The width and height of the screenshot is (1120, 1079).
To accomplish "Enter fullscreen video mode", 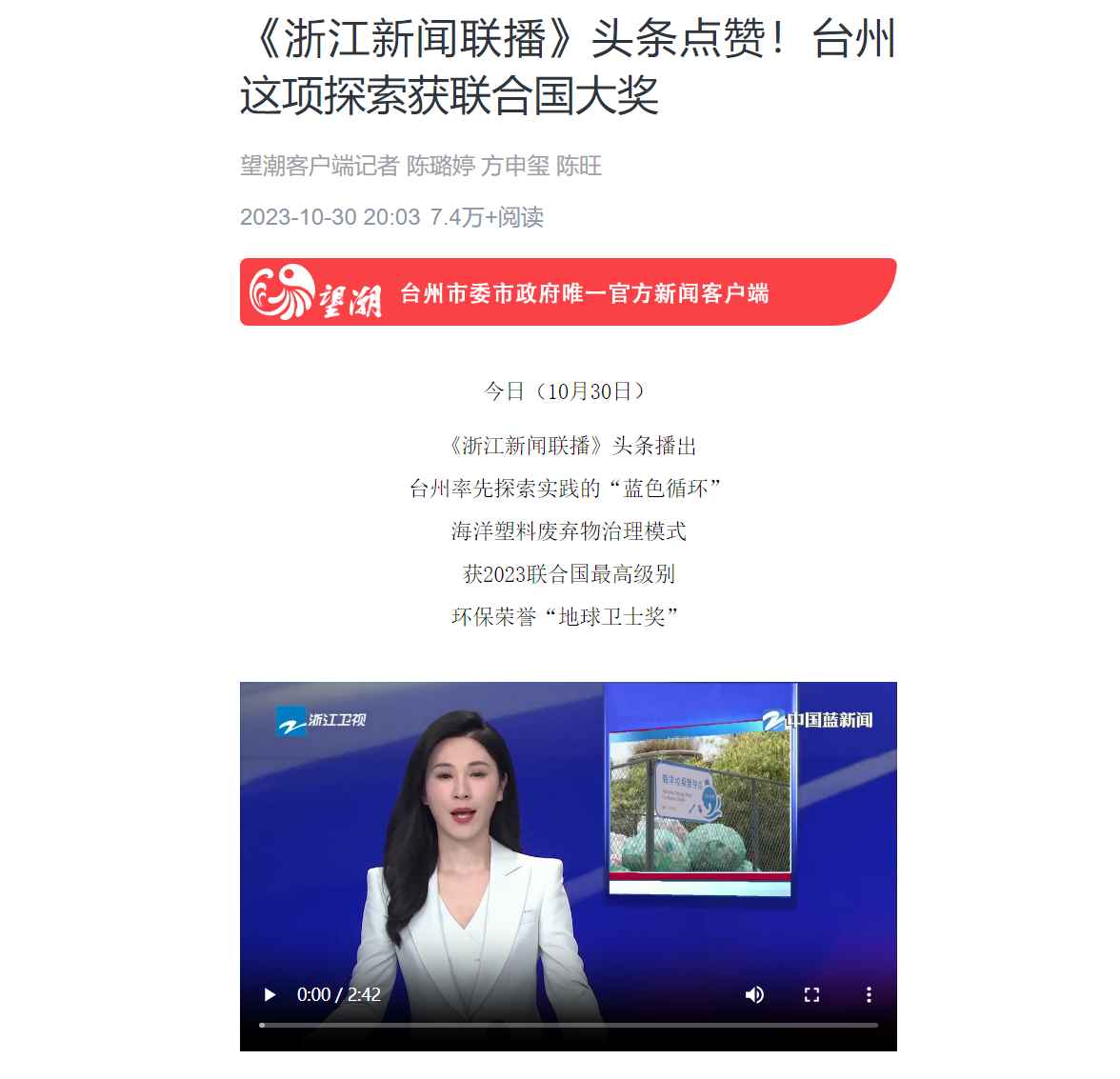I will 811,994.
